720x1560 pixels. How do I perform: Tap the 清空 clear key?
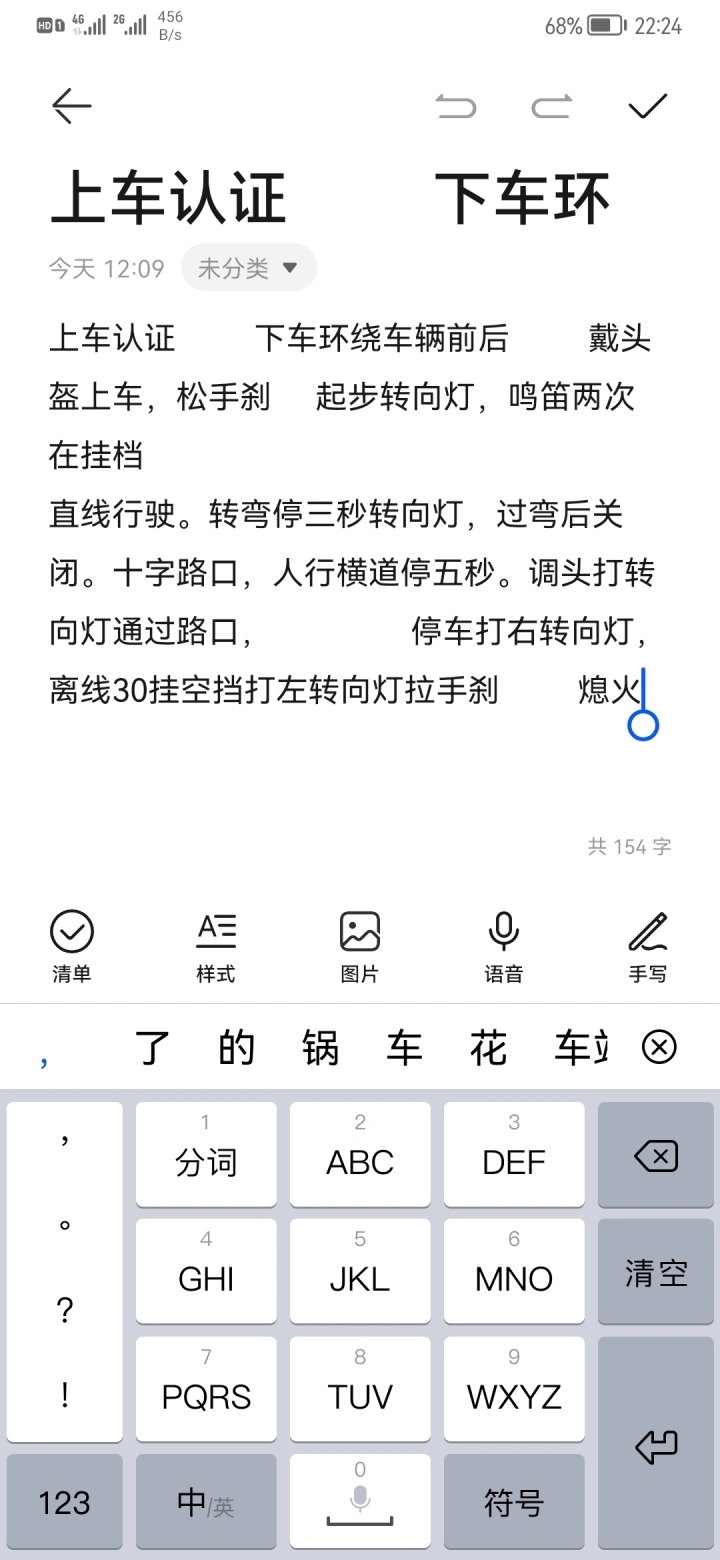pyautogui.click(x=656, y=1273)
